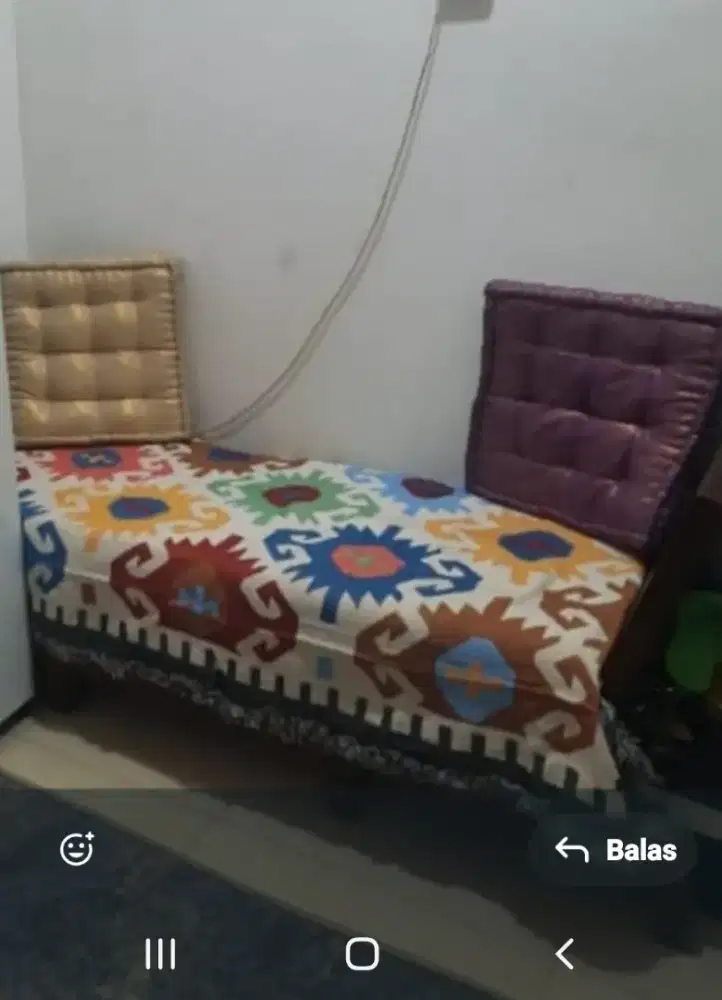Tap the circular home navigation button
This screenshot has width=722, height=1000.
[361, 955]
